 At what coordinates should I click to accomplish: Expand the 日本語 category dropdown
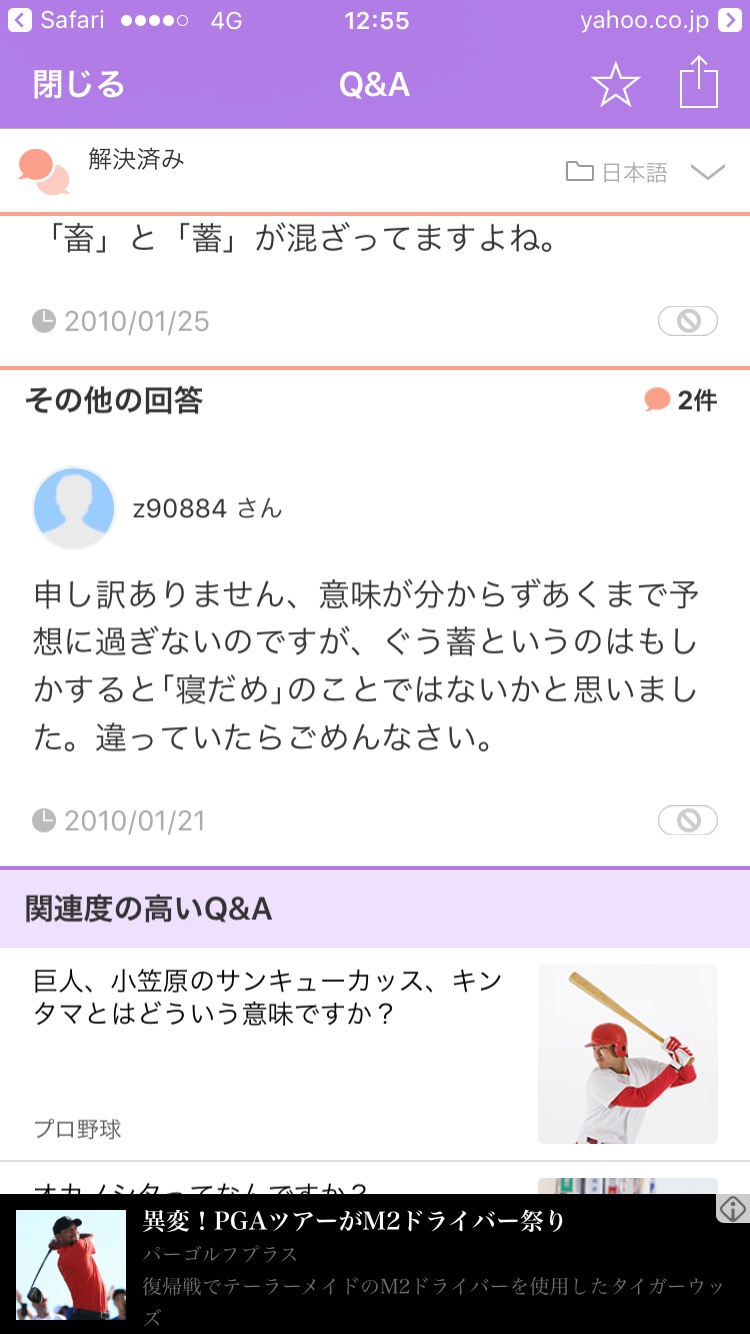coord(706,173)
